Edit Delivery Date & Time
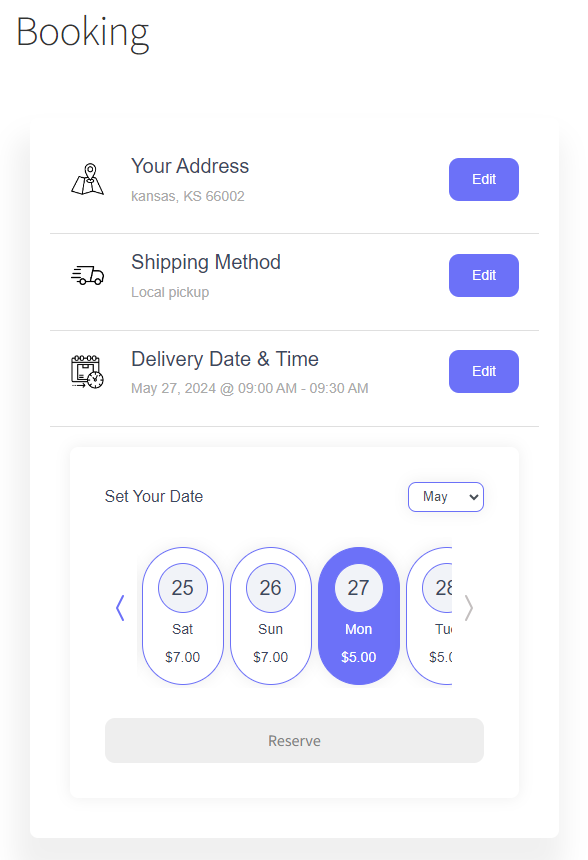 [x=483, y=371]
